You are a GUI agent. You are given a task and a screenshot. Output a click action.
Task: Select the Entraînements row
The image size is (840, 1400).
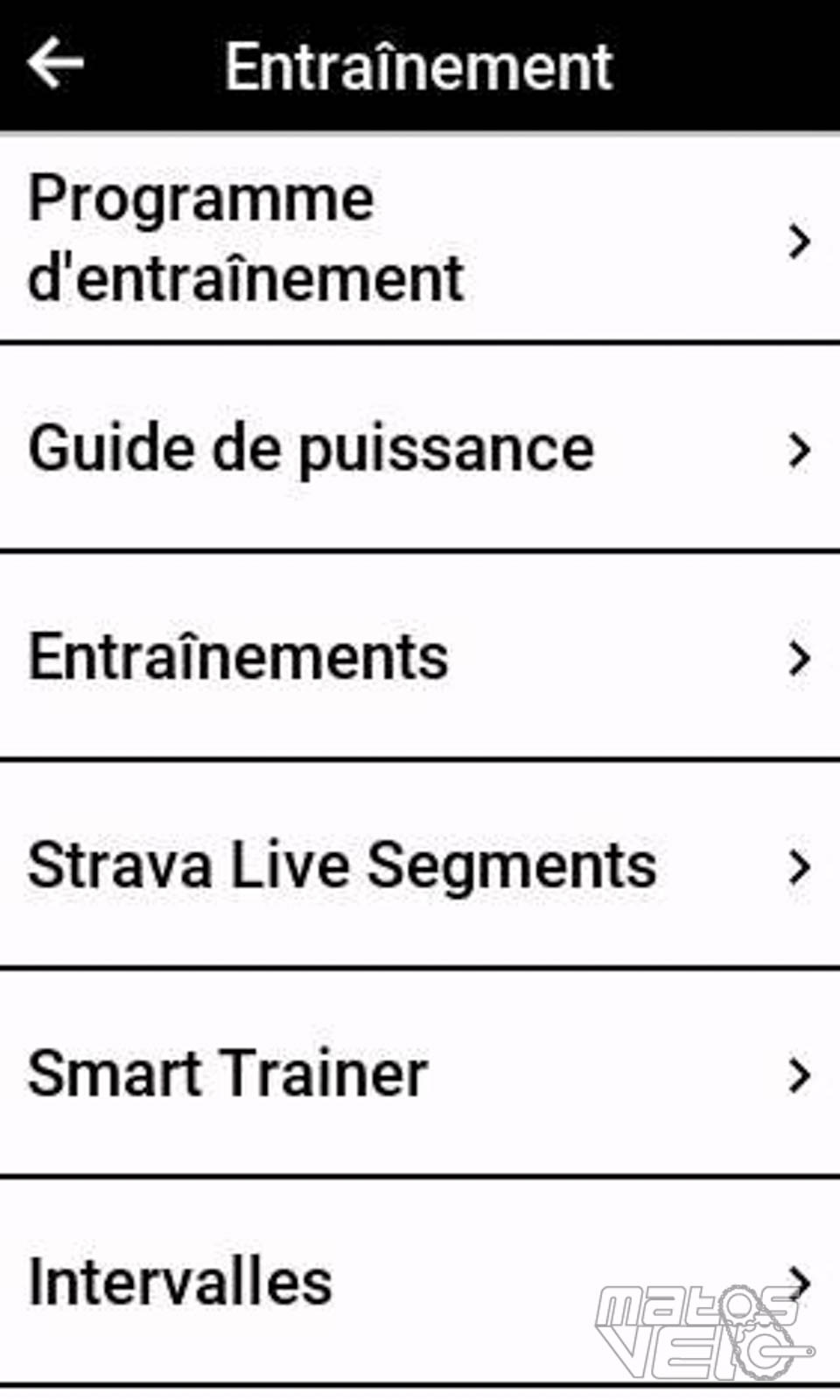[420, 656]
